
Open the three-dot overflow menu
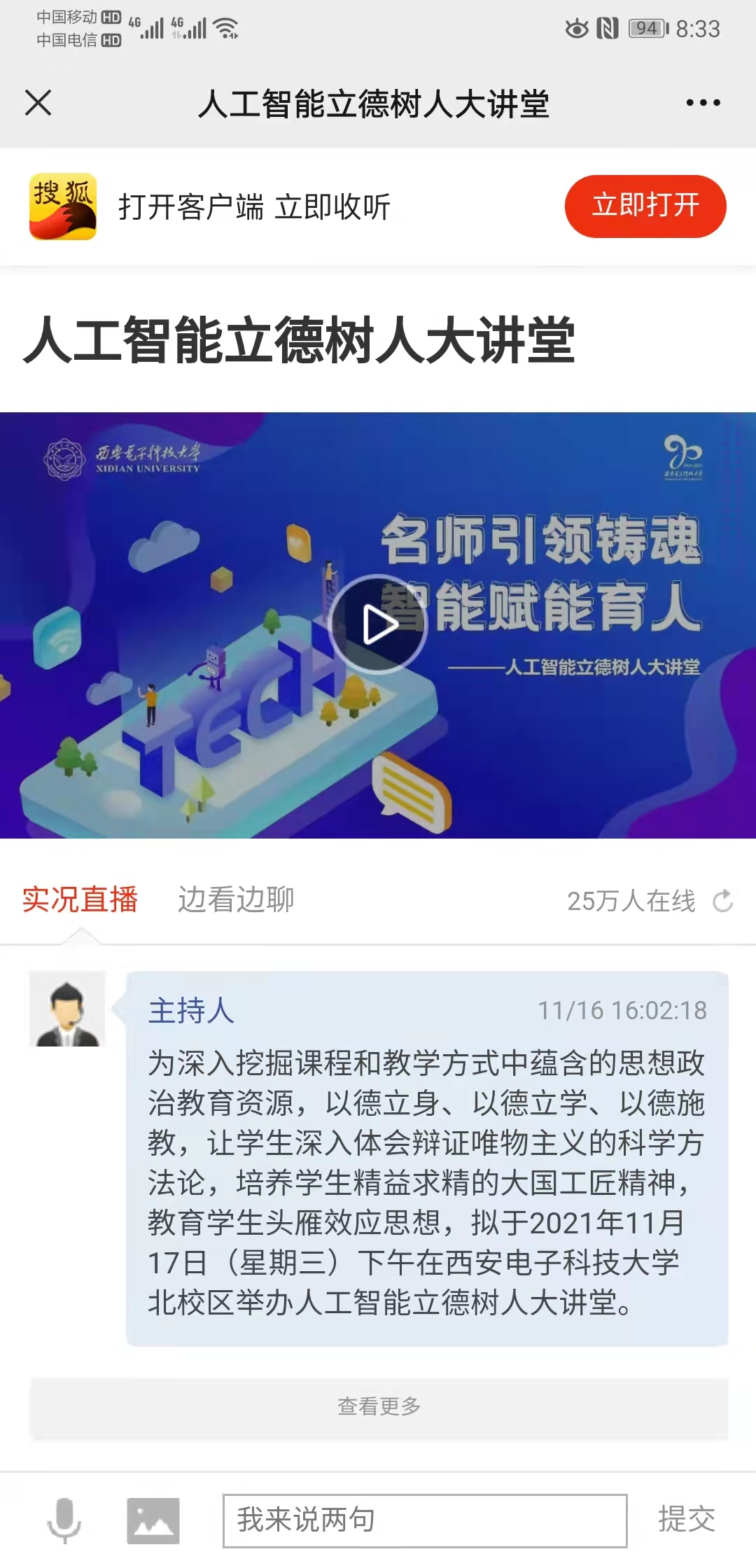[703, 103]
